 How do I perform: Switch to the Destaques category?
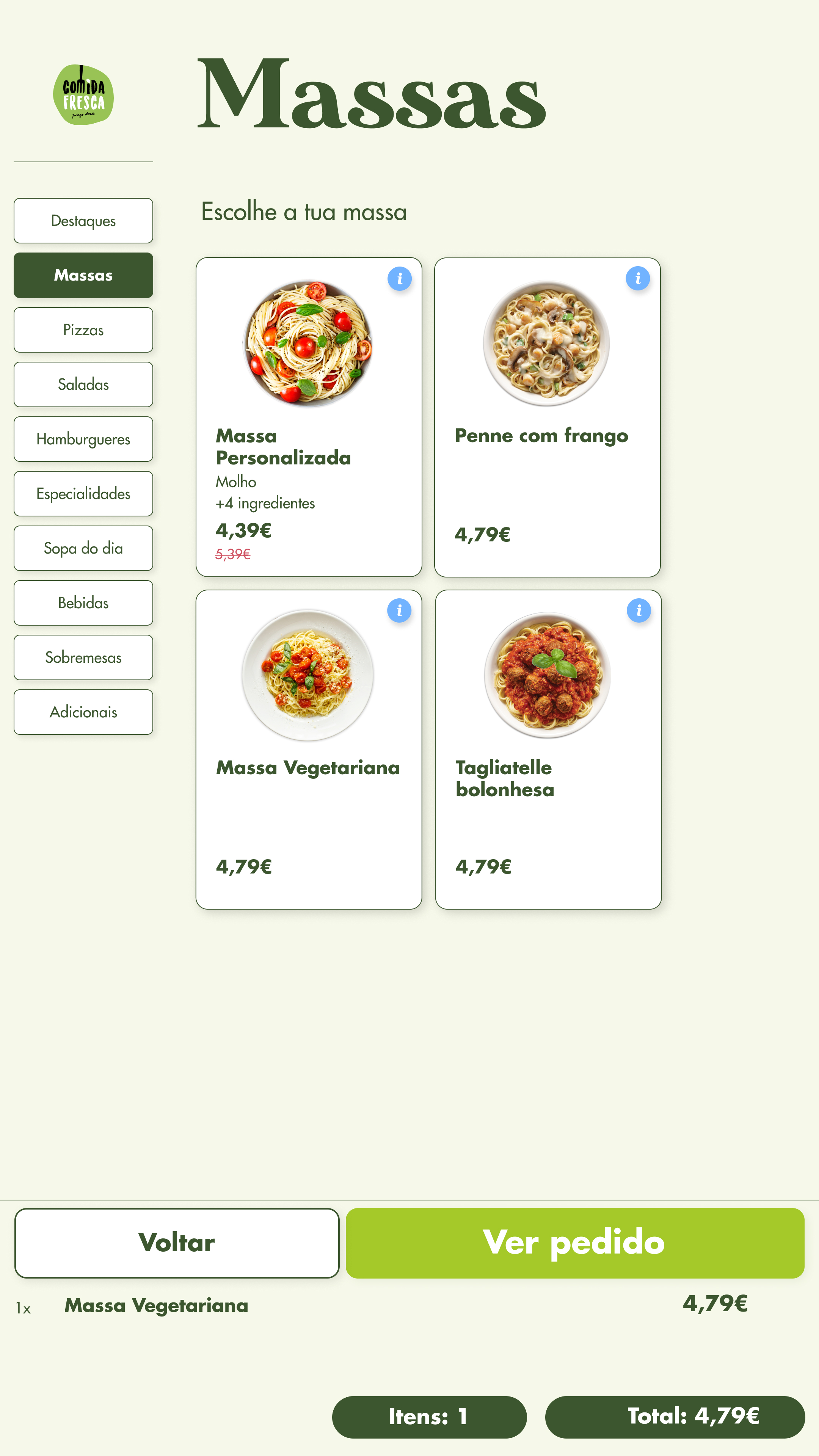pyautogui.click(x=83, y=220)
